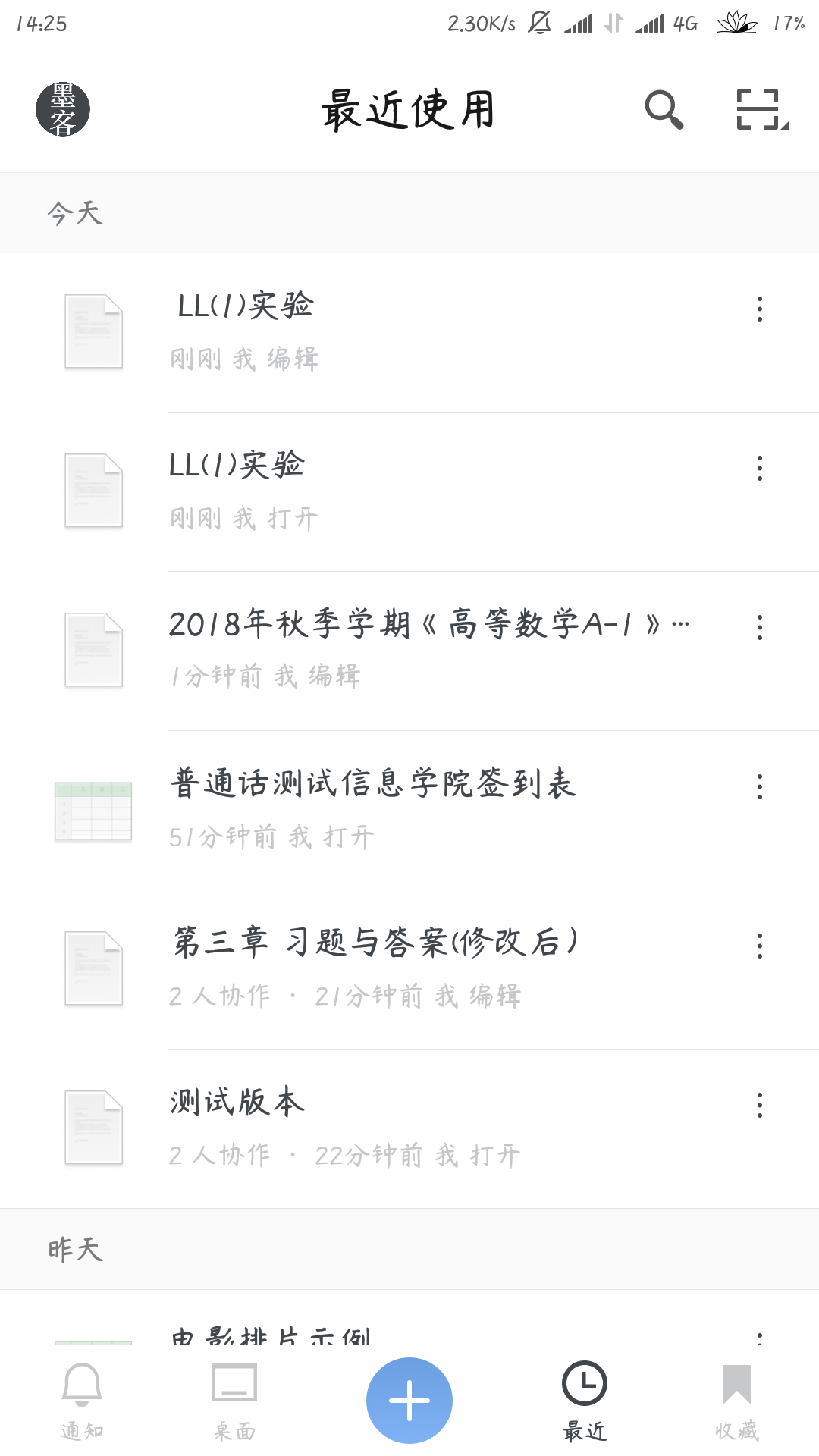Open more options for 测试版本

[x=759, y=1105]
